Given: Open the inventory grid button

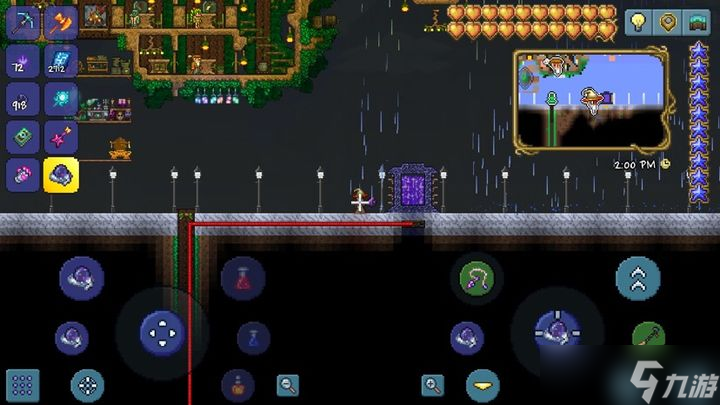Looking at the screenshot, I should 22,384.
